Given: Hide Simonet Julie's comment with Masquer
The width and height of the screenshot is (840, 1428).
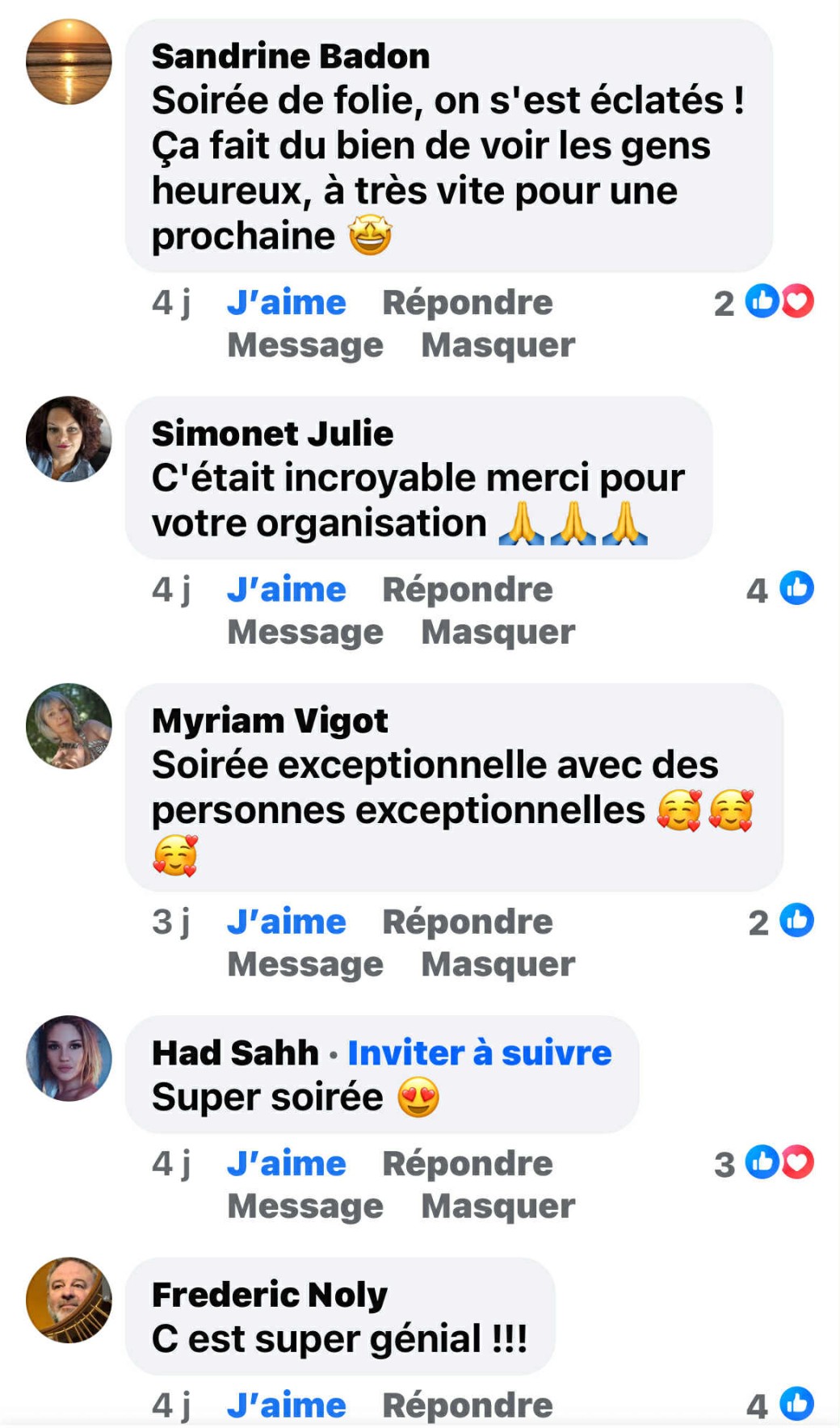Looking at the screenshot, I should 498,632.
